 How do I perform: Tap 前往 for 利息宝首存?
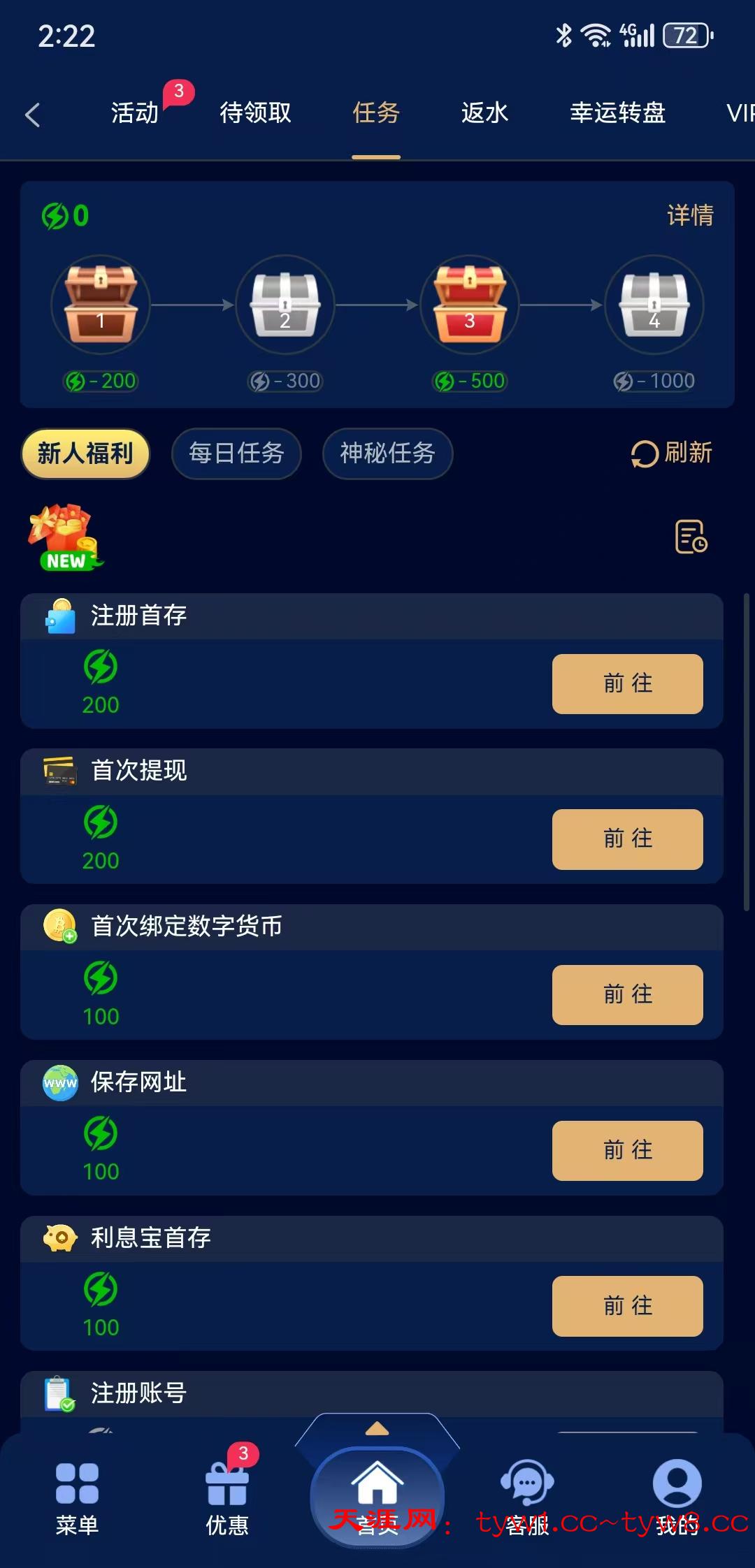[x=627, y=1306]
